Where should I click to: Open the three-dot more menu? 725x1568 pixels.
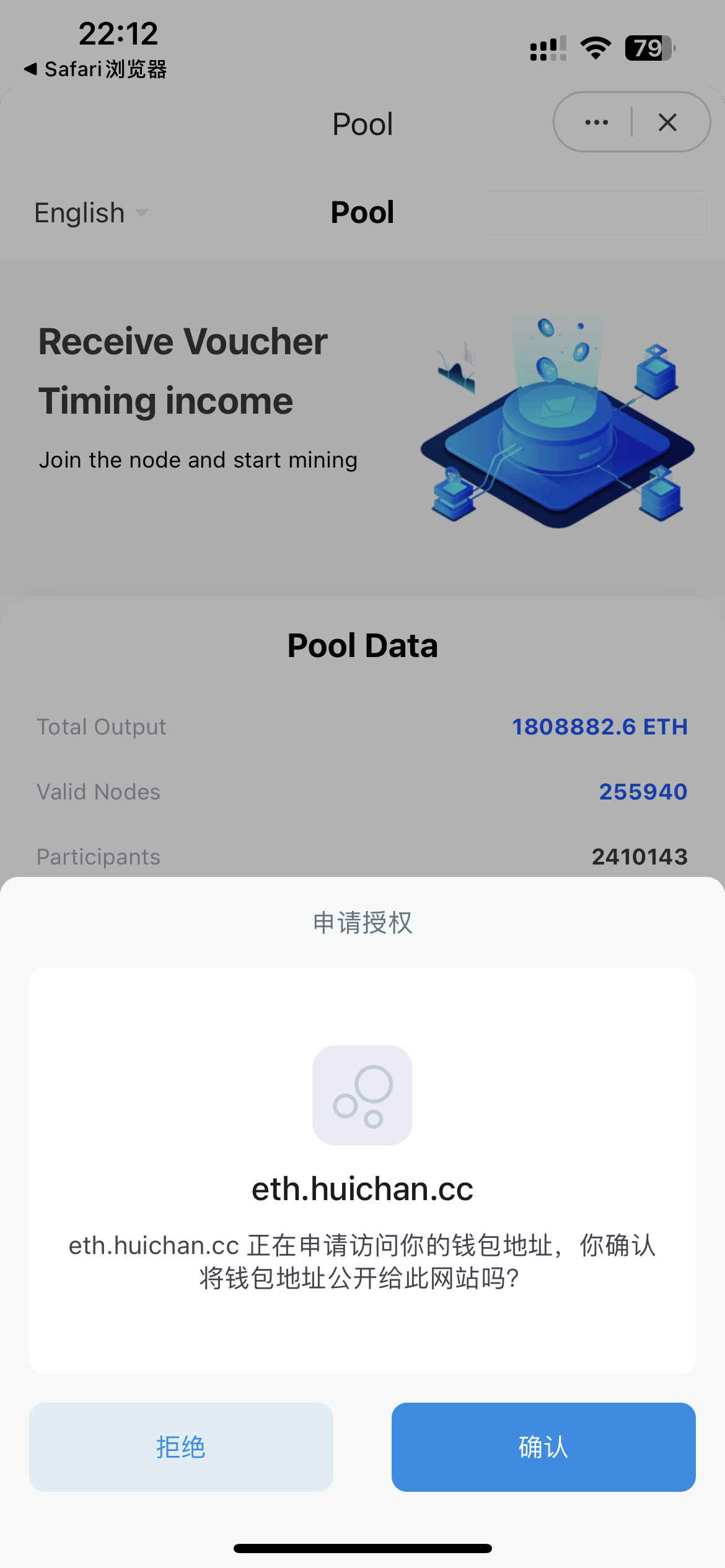(596, 123)
